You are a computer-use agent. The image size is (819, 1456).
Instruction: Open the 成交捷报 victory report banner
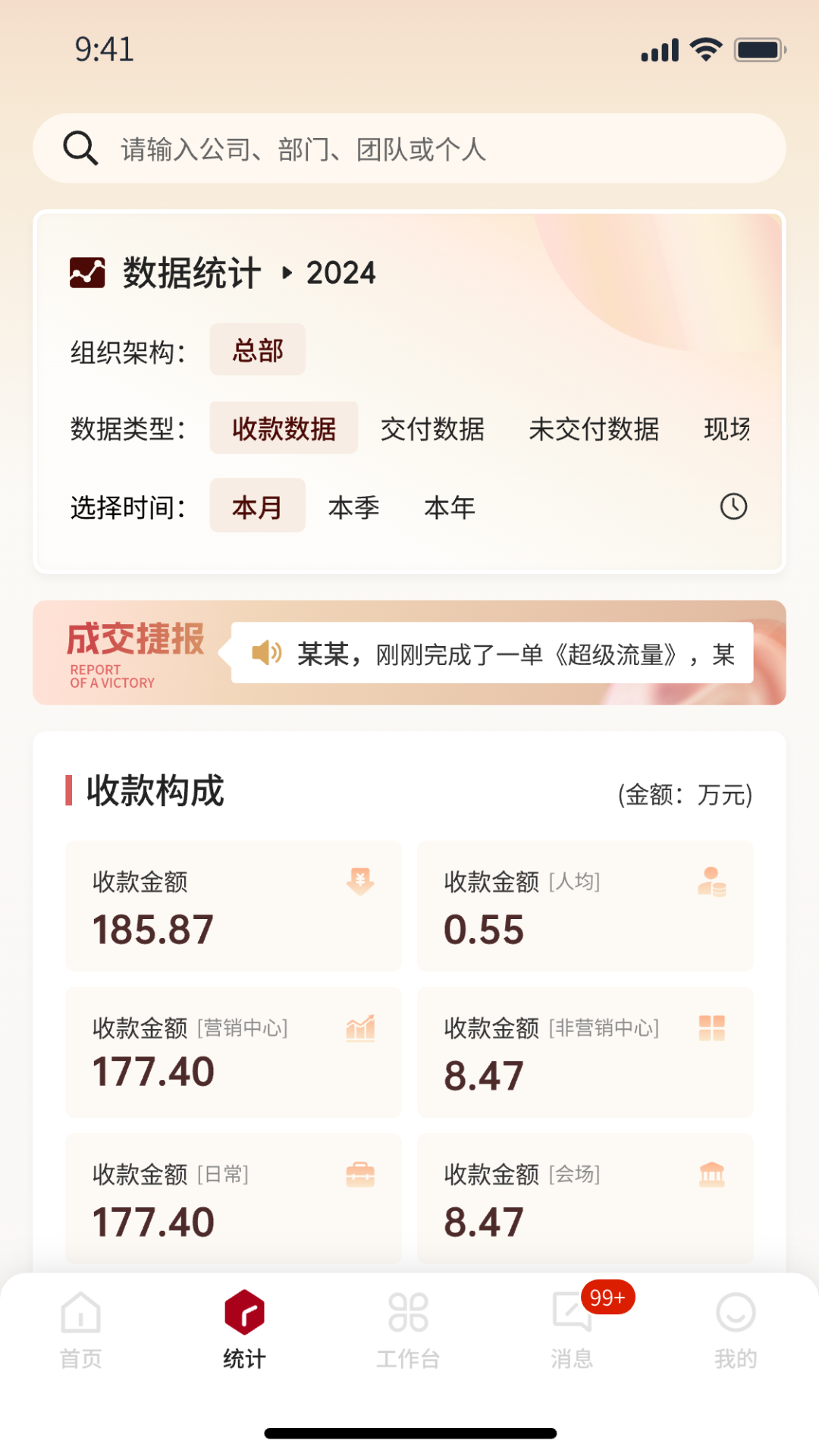[409, 653]
